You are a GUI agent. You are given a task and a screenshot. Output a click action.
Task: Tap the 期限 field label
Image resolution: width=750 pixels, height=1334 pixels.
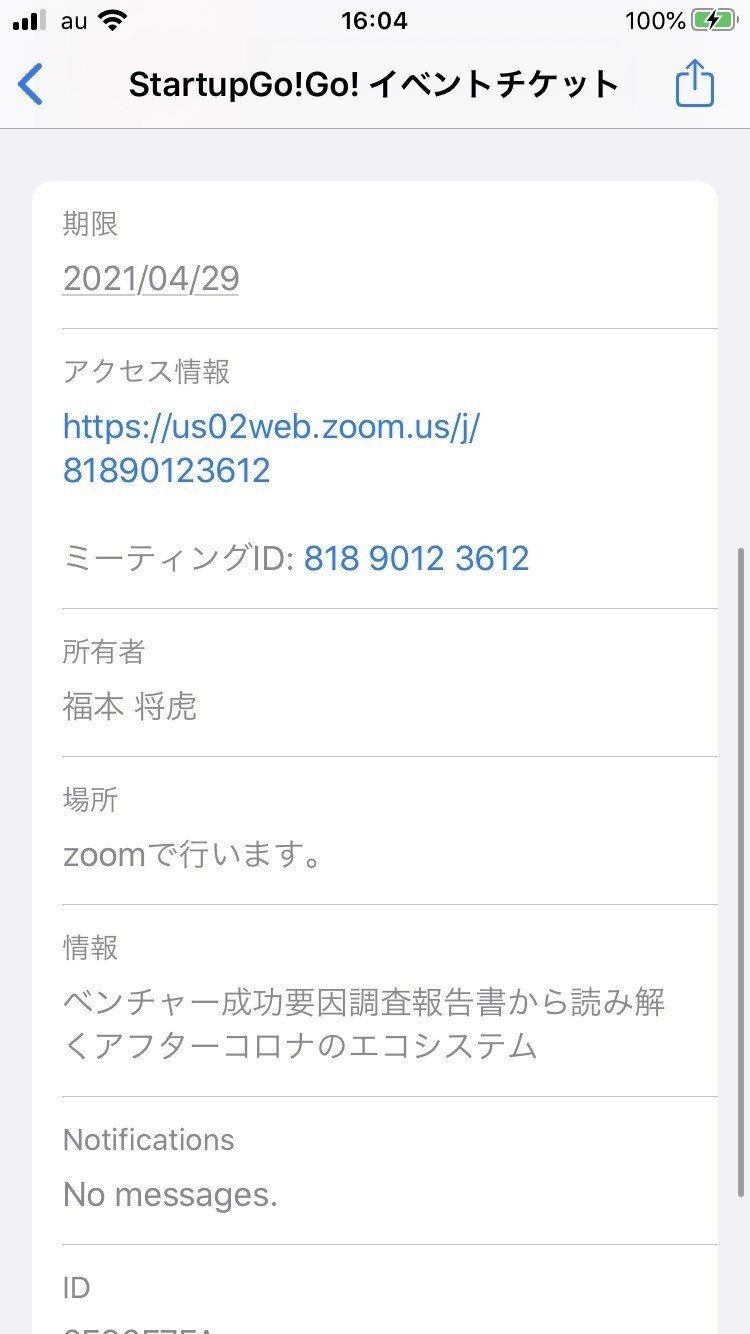(x=91, y=224)
